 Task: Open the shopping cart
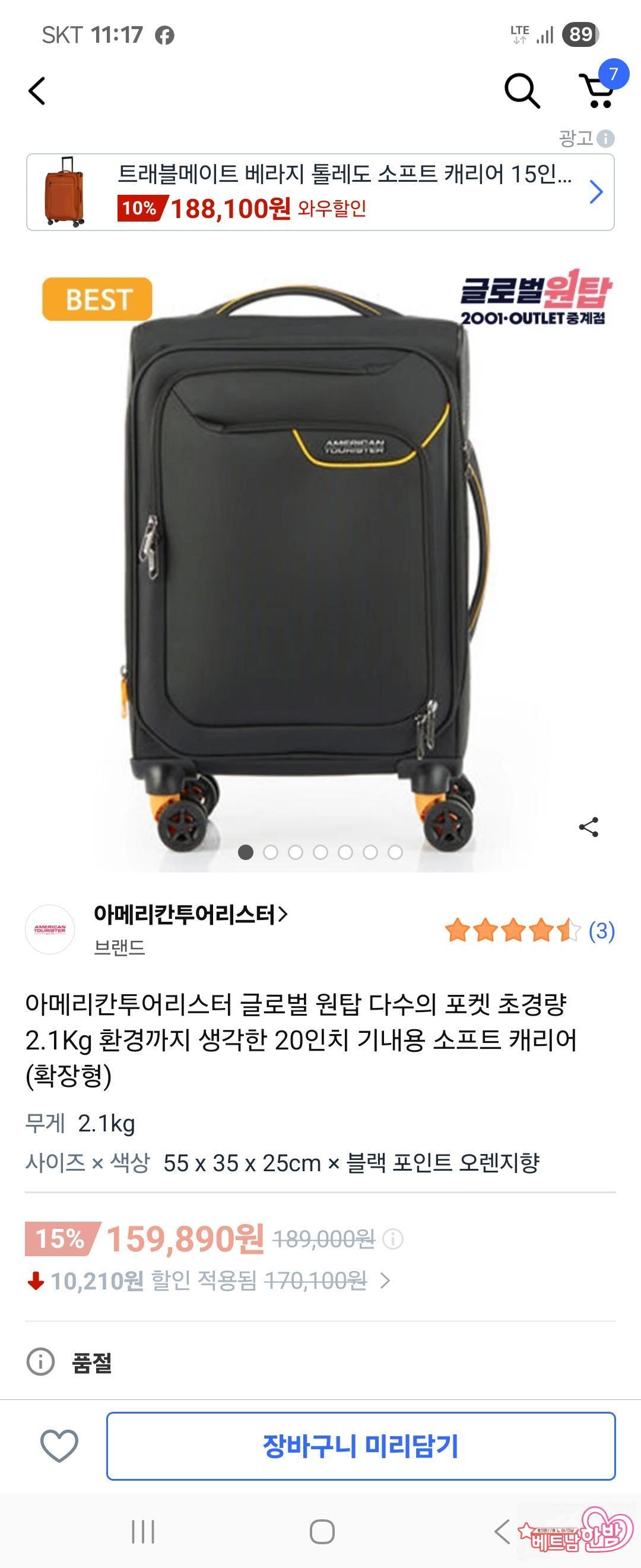pos(598,90)
